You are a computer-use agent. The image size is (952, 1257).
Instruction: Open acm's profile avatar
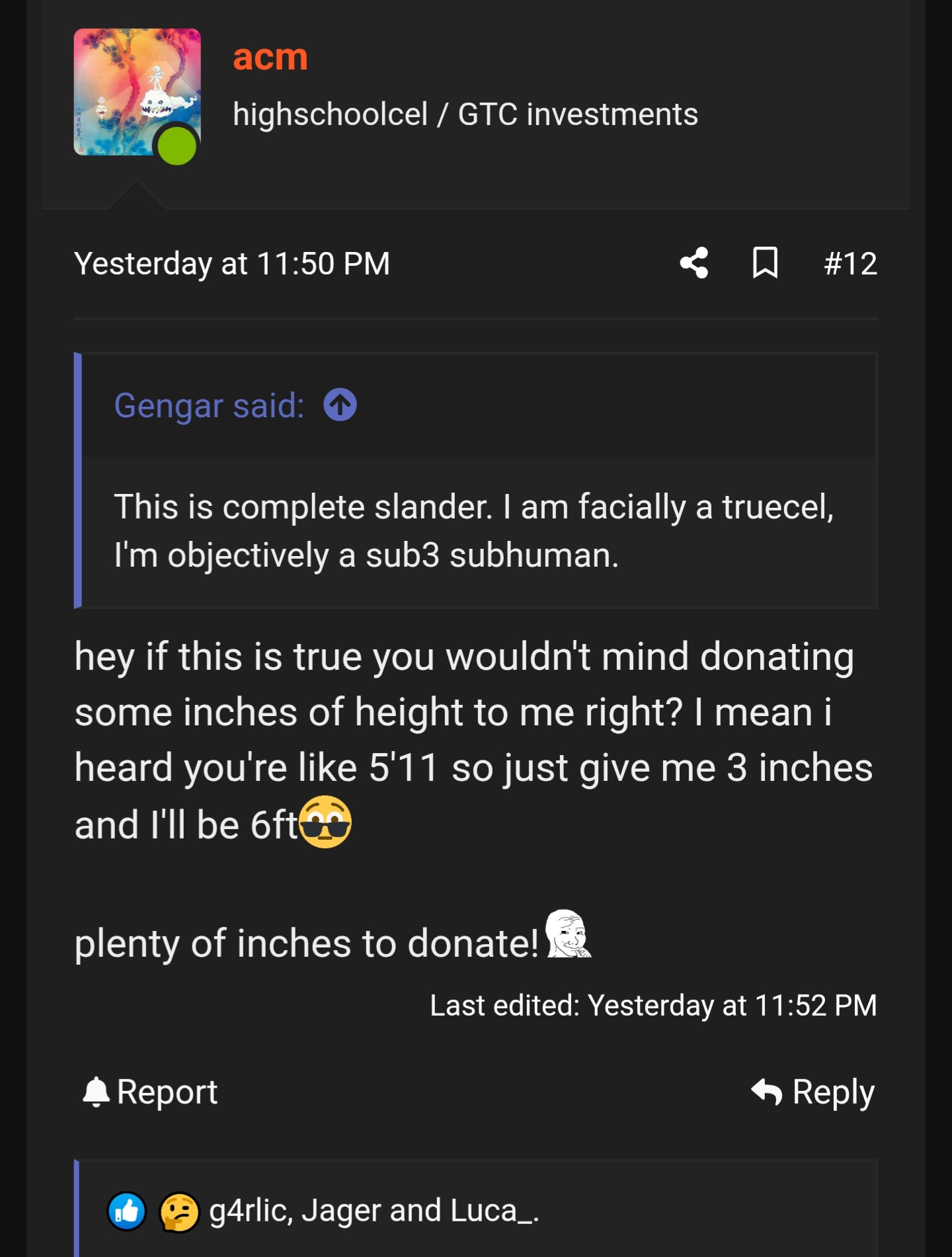click(x=137, y=92)
